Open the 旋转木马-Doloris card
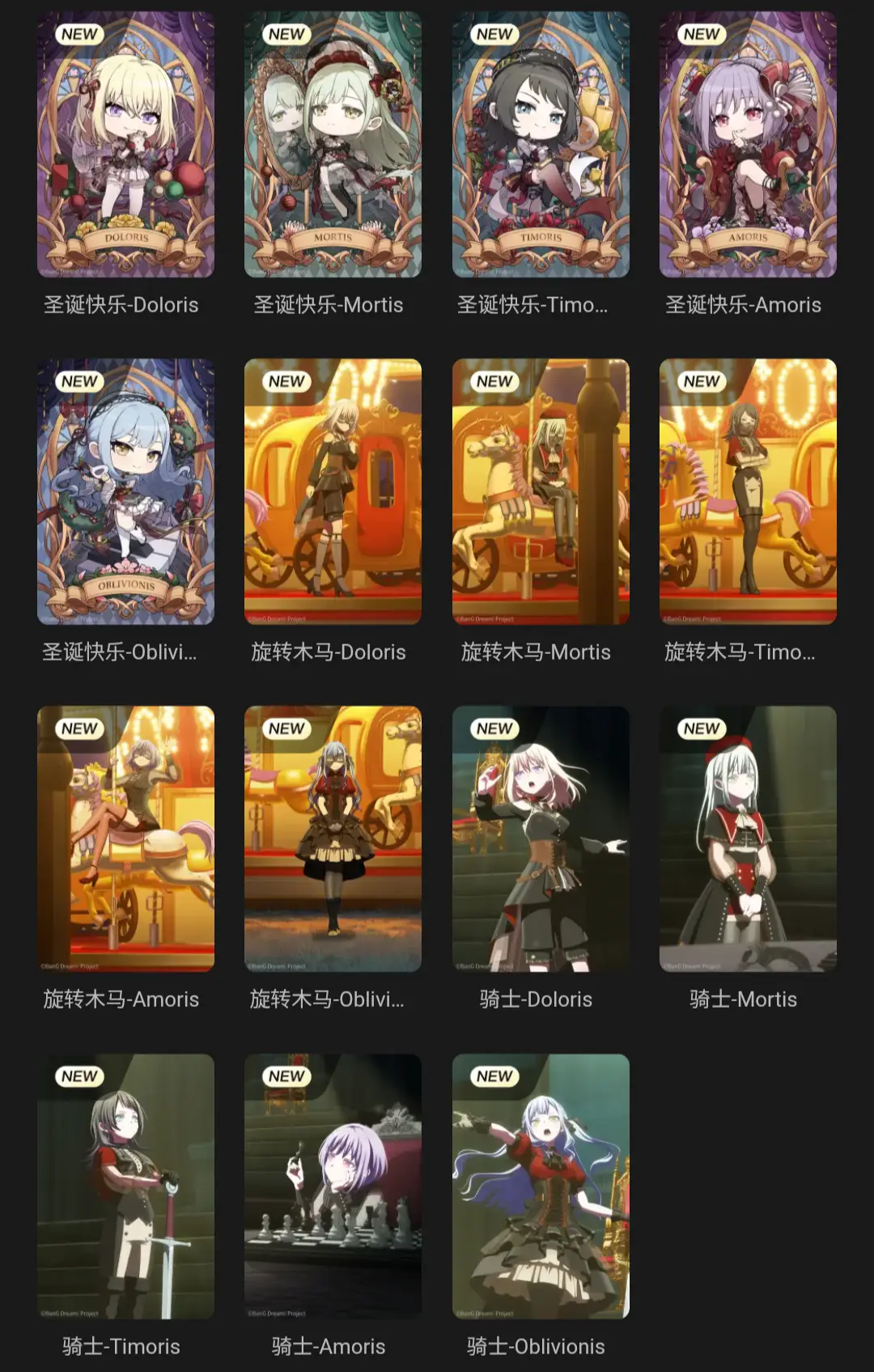This screenshot has height=1372, width=874. click(333, 492)
